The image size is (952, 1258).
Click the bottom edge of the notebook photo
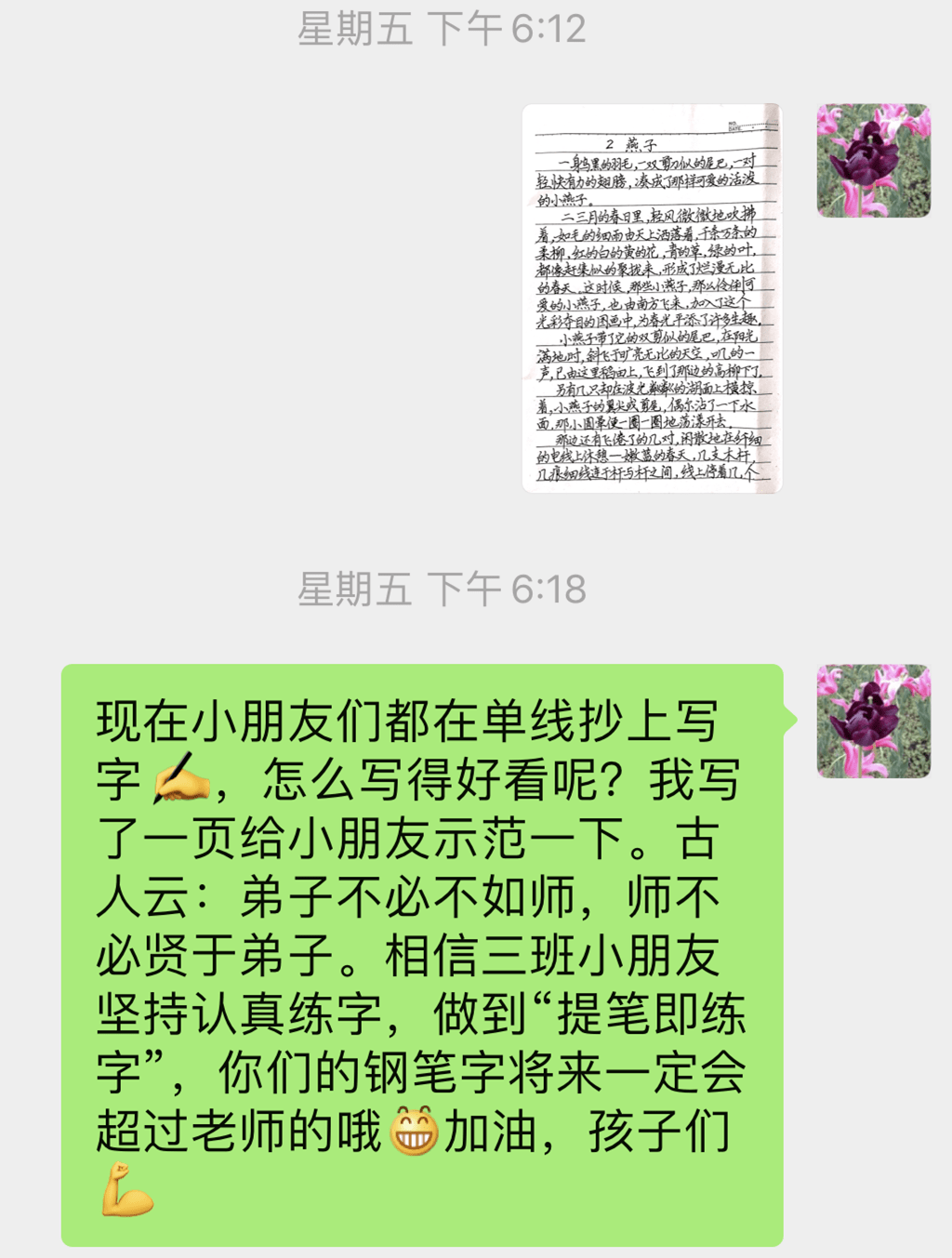point(651,491)
